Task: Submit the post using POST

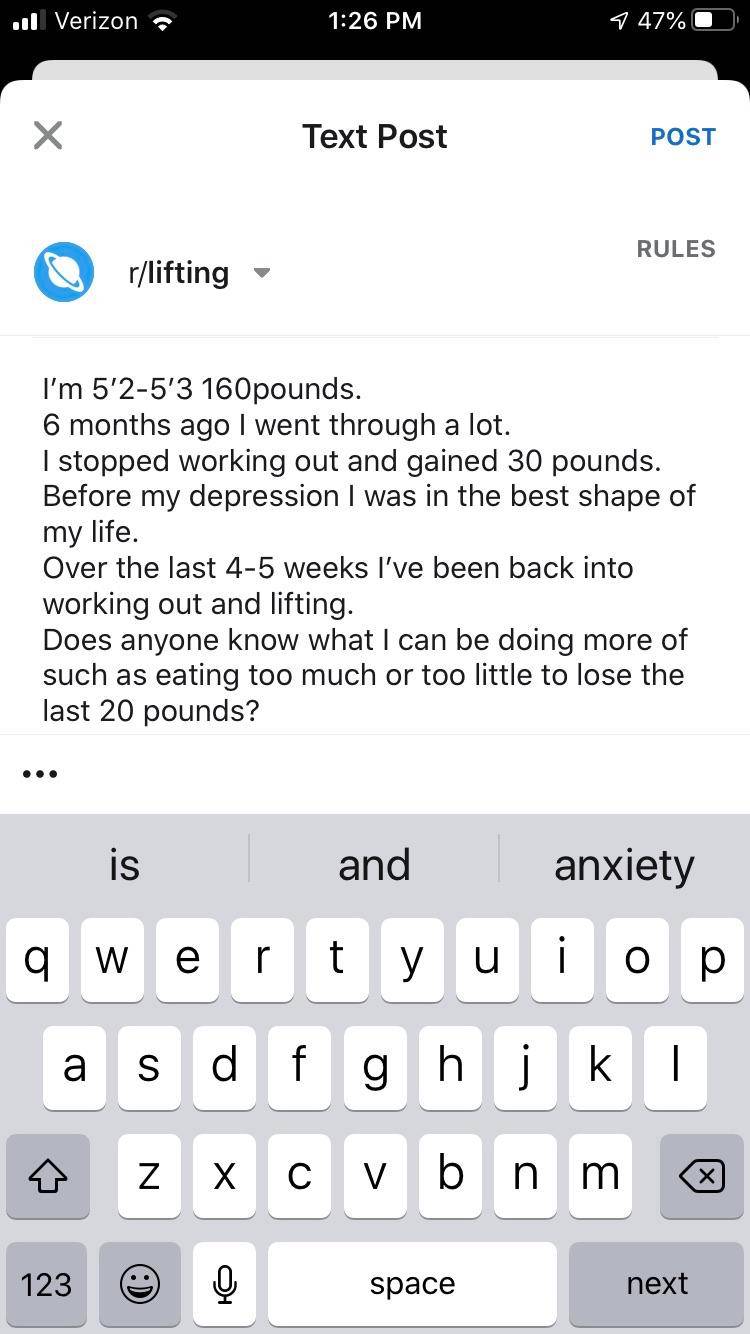Action: pyautogui.click(x=683, y=136)
